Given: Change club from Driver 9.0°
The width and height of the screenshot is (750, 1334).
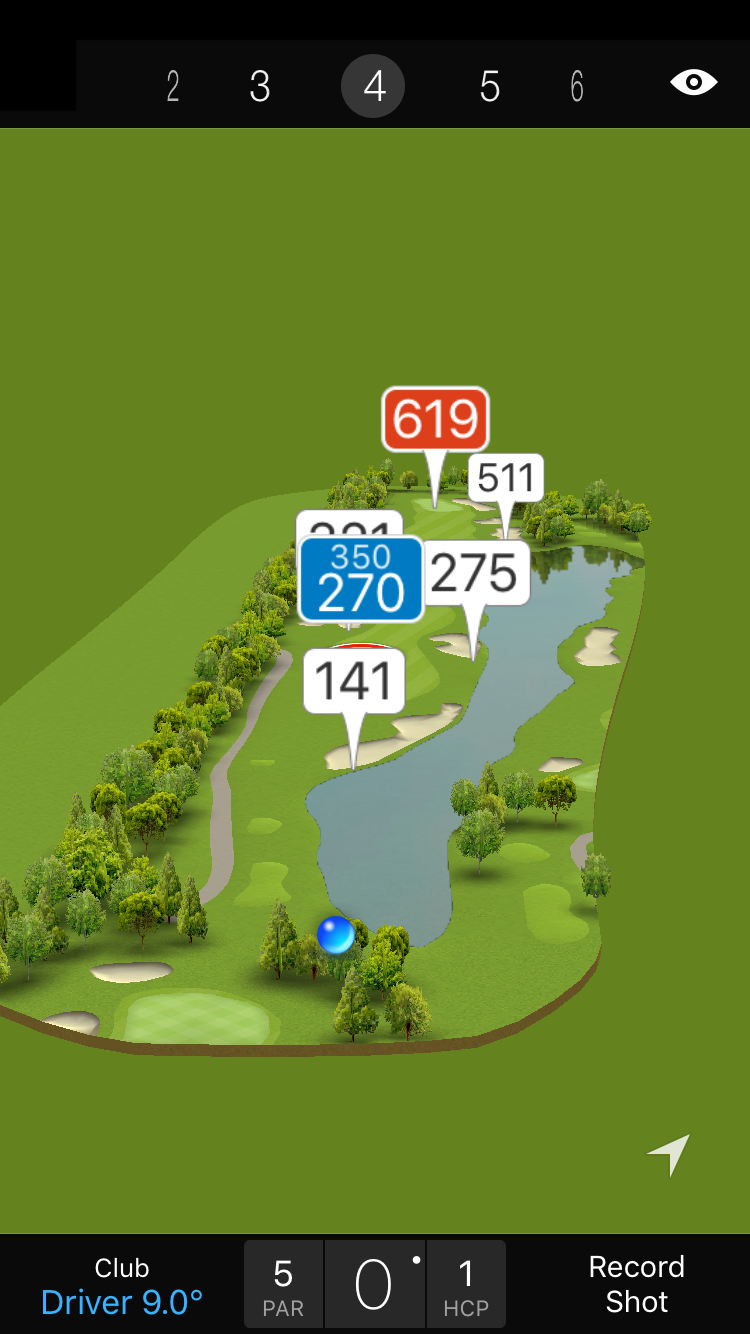Looking at the screenshot, I should click(x=122, y=1286).
